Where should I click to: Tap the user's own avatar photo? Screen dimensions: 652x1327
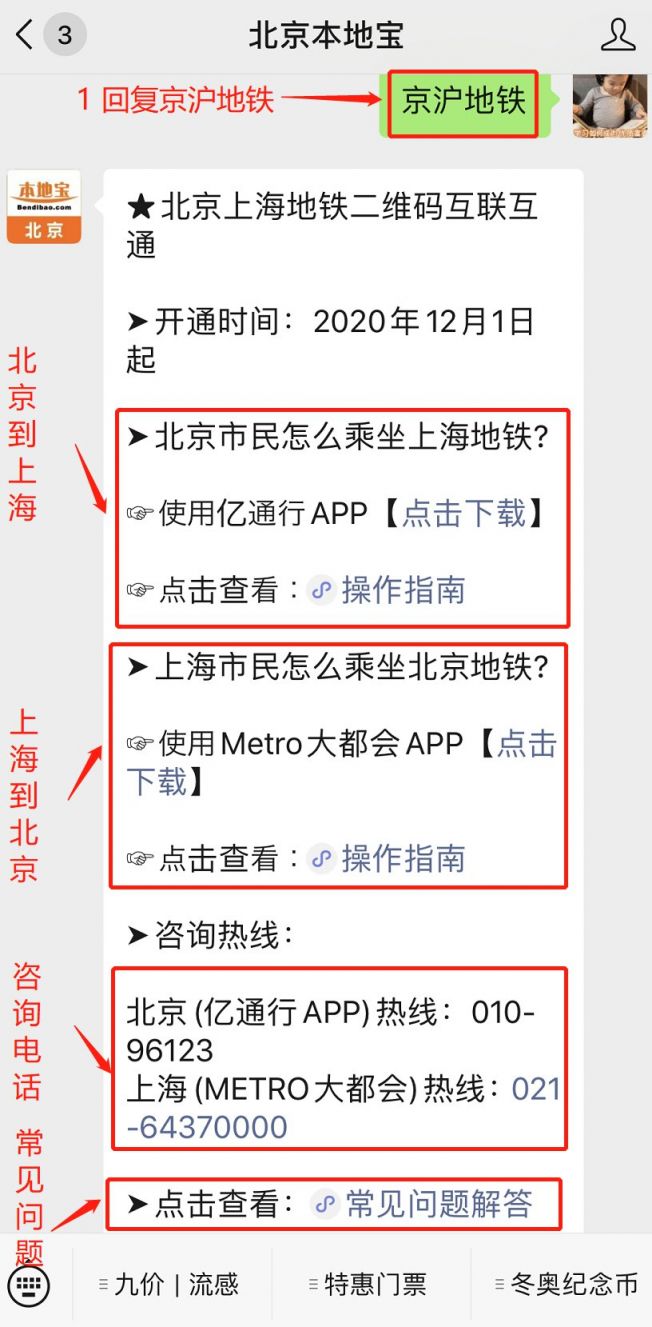click(610, 104)
